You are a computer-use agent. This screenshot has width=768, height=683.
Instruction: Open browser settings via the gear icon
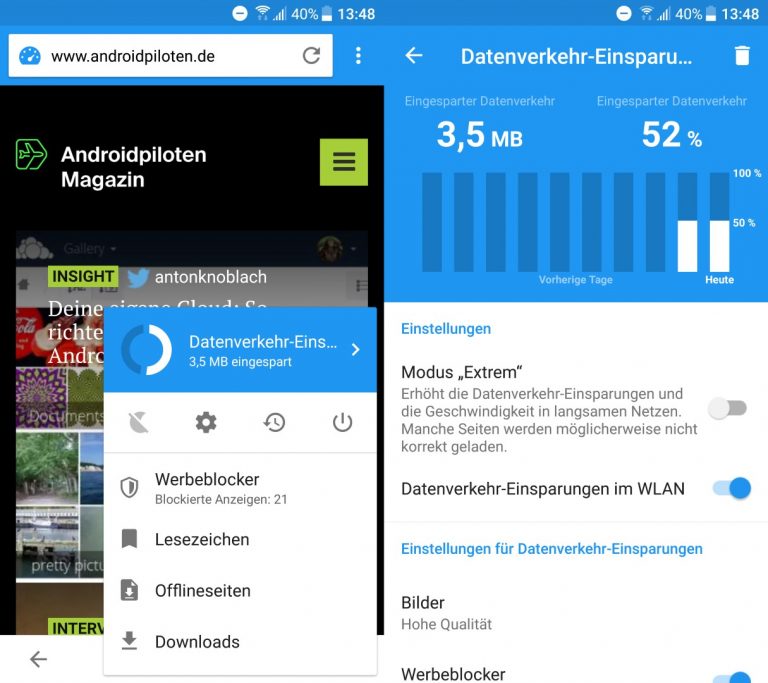coord(206,423)
